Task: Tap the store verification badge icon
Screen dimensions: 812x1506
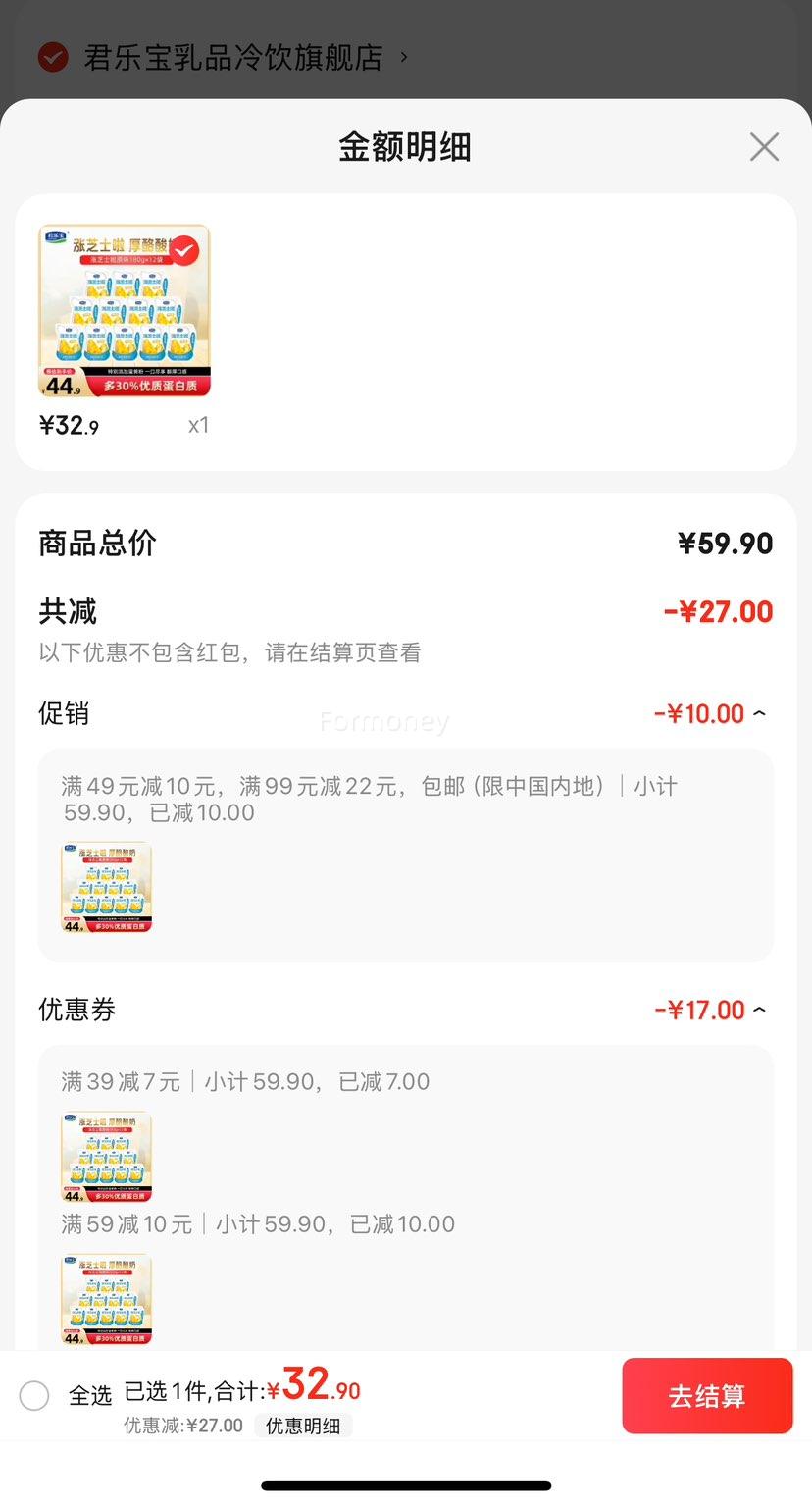Action: click(x=51, y=57)
